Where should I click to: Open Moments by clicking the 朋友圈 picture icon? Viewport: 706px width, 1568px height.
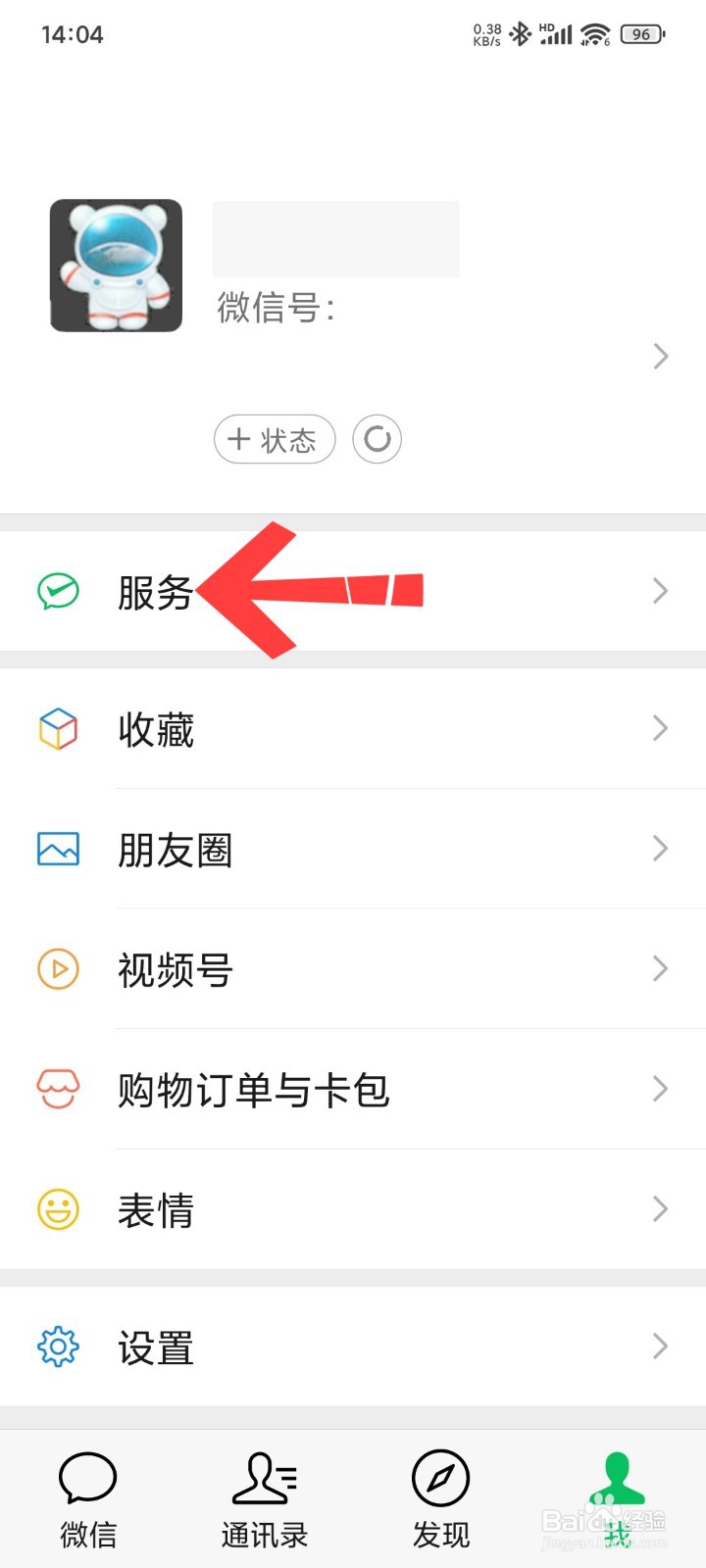57,850
